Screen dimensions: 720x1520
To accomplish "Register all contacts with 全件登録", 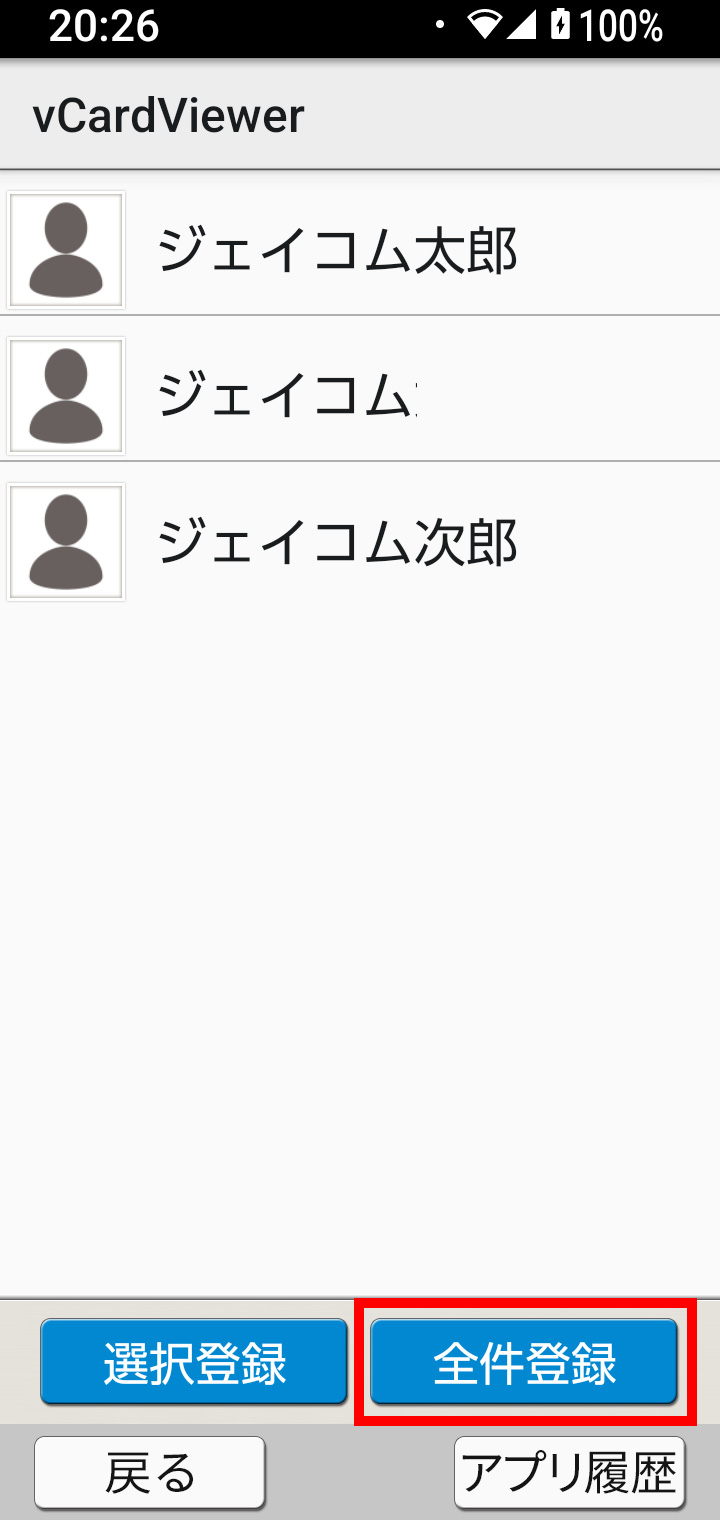I will click(524, 1362).
